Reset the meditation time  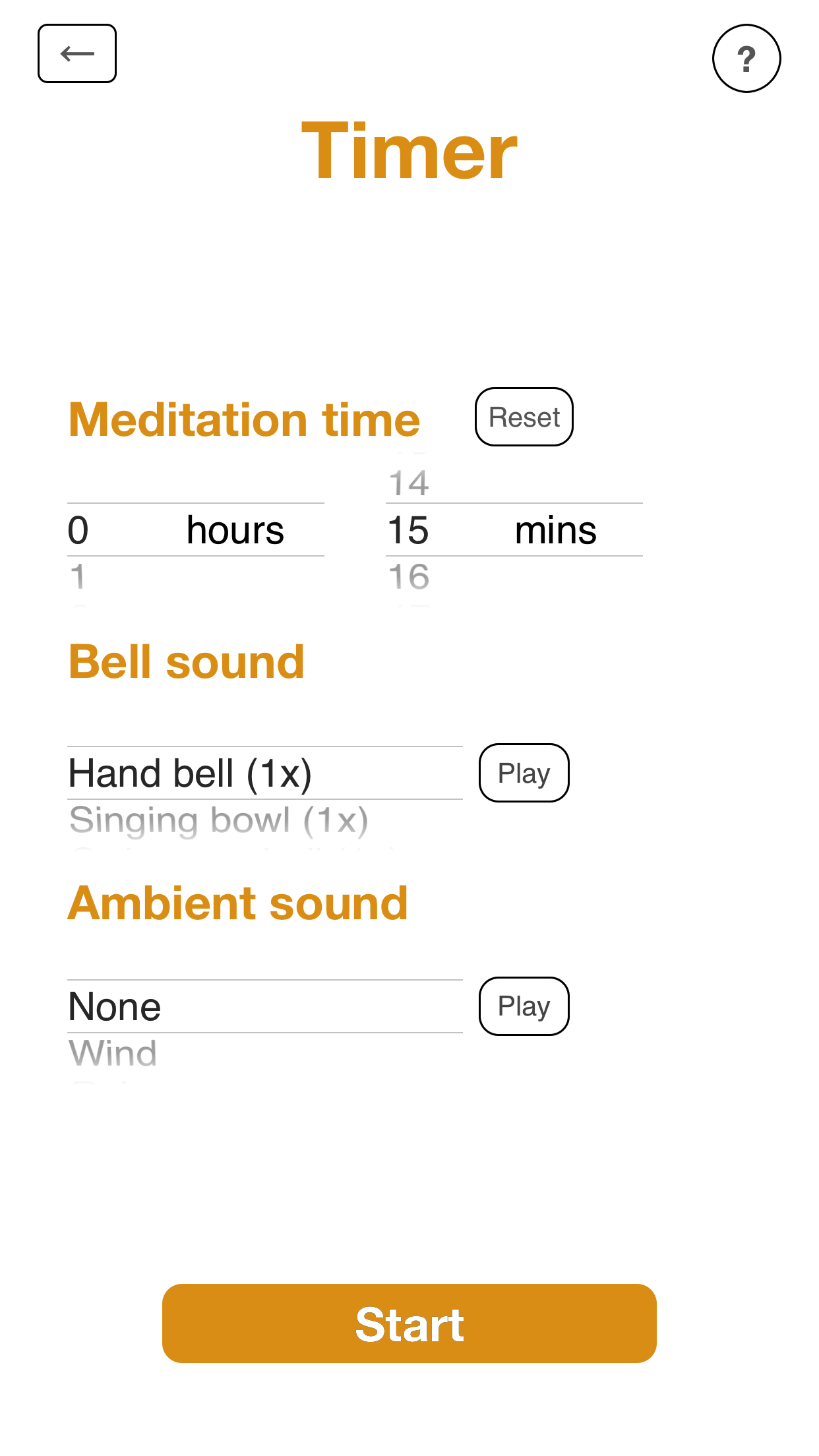(524, 417)
